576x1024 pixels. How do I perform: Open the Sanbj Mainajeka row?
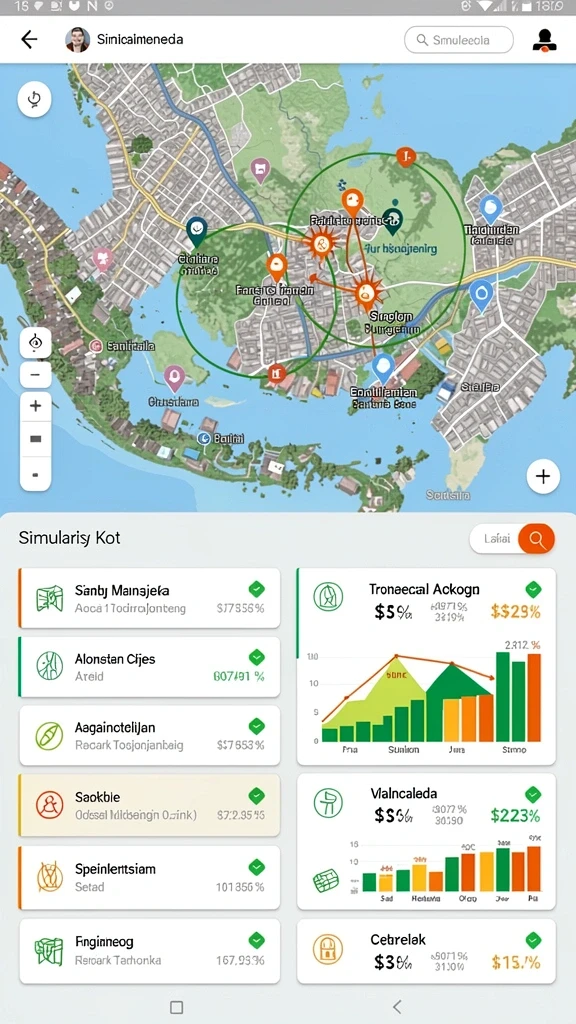[150, 598]
